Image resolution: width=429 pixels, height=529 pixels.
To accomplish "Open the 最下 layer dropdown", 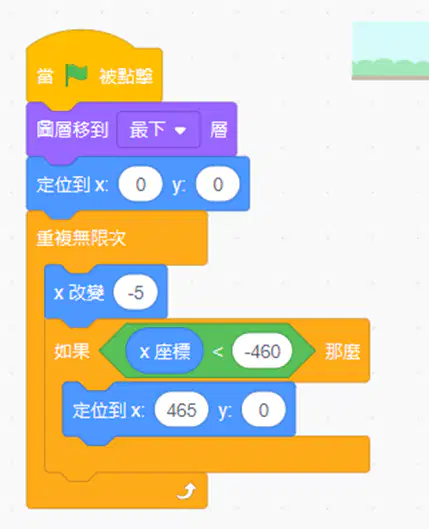I will point(158,130).
